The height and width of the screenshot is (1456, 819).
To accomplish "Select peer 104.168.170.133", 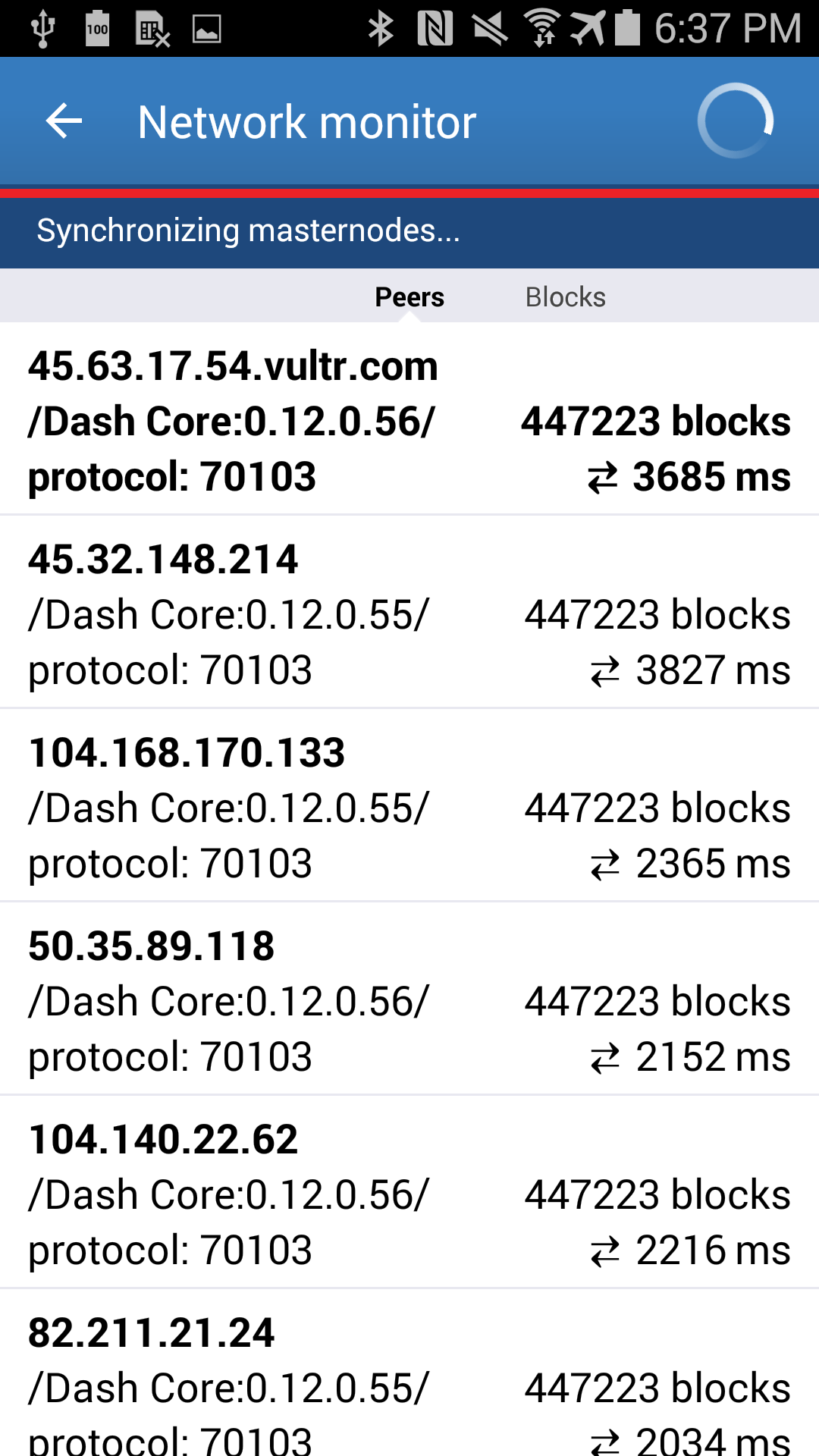I will [409, 806].
